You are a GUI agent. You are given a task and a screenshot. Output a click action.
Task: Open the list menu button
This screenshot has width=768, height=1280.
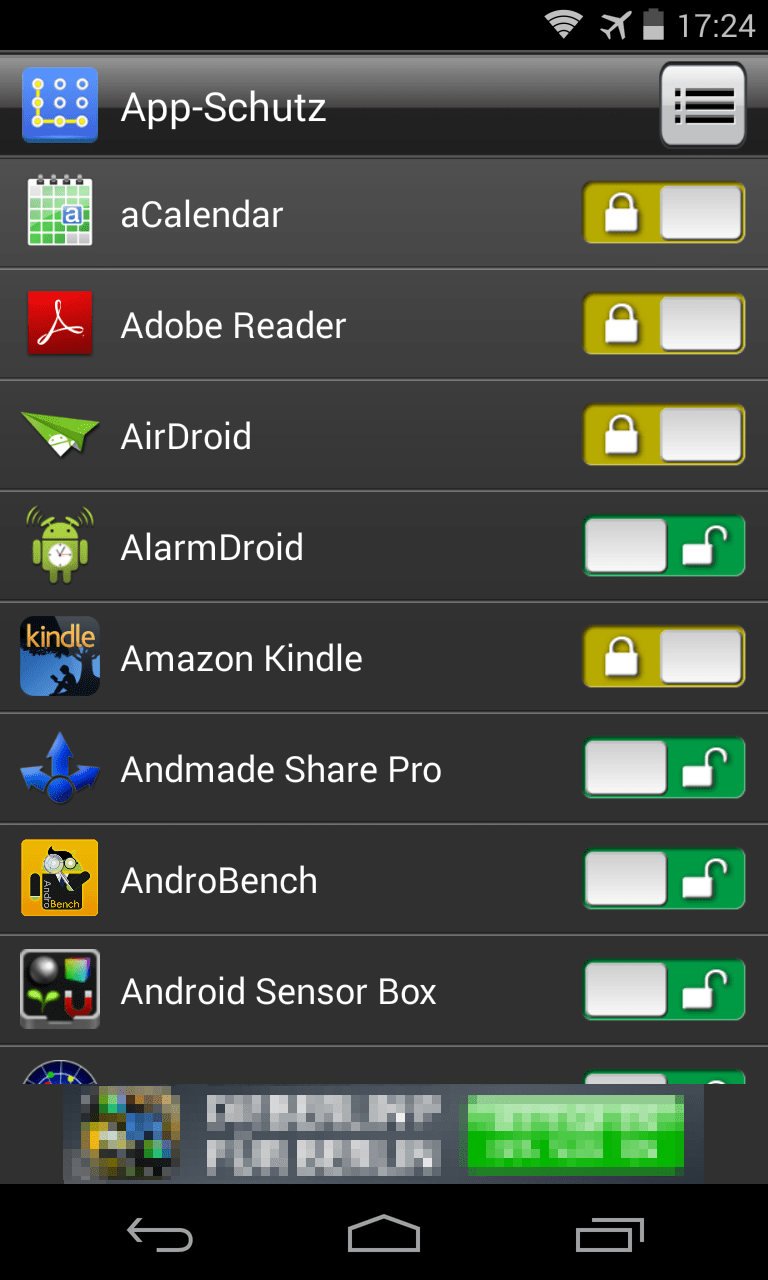coord(703,105)
